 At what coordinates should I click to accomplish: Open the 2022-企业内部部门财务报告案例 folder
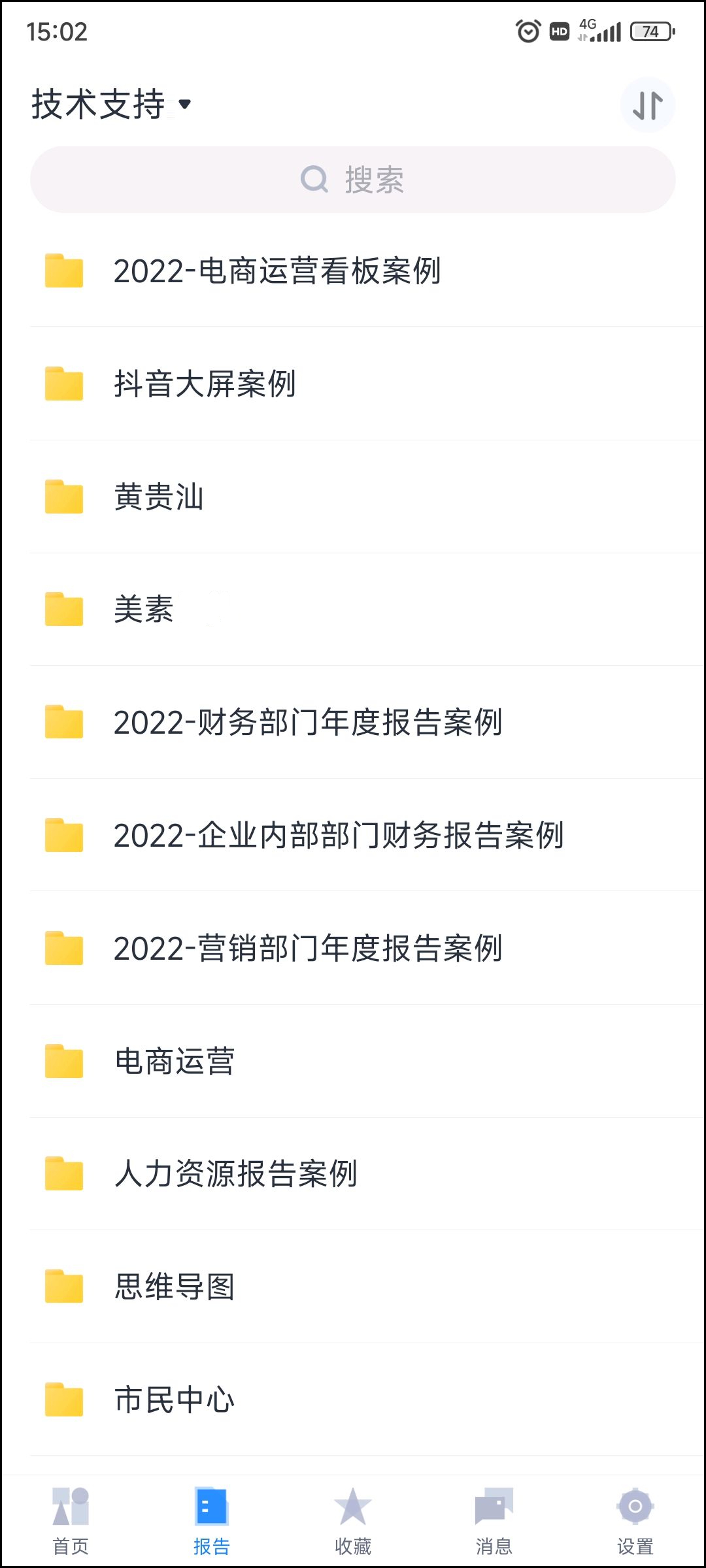339,836
